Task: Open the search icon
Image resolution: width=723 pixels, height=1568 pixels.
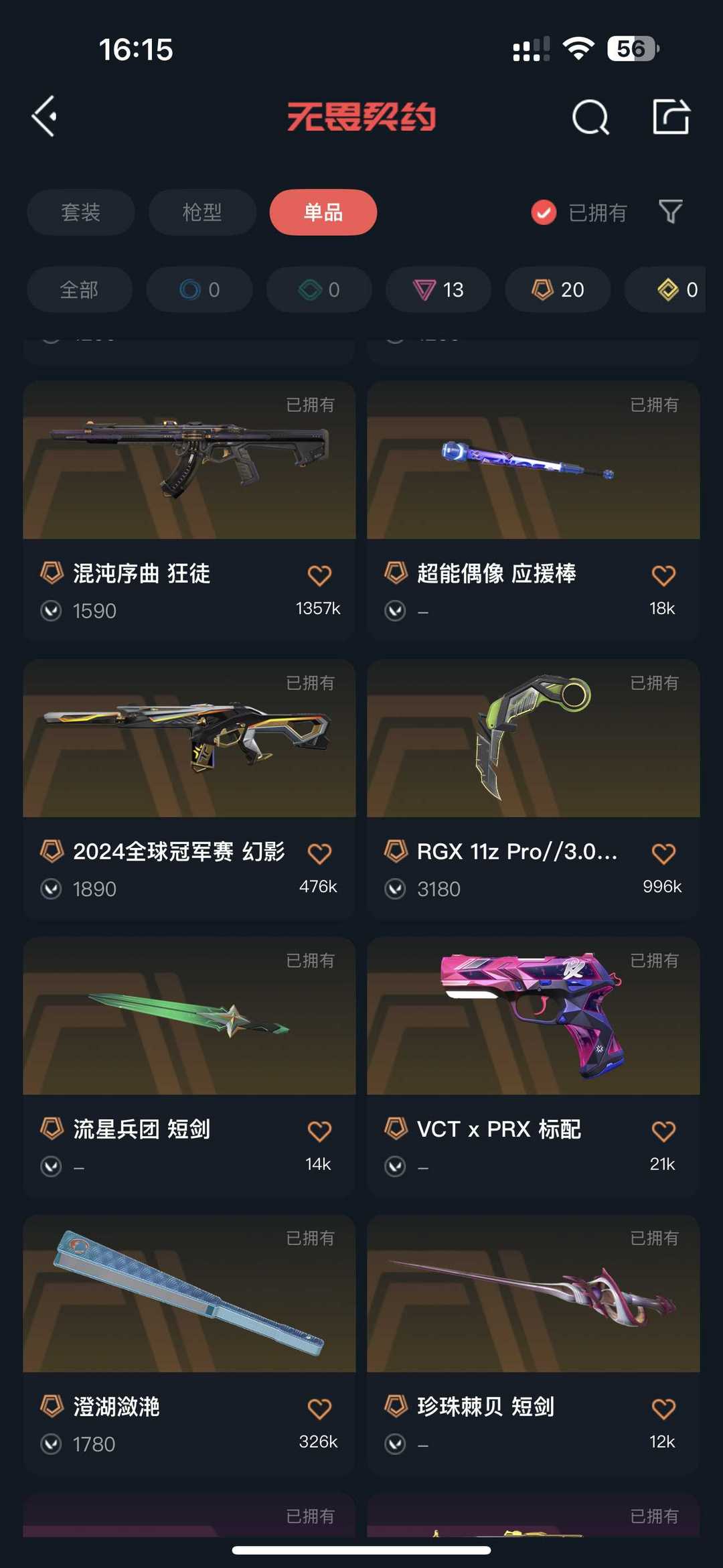Action: point(590,117)
